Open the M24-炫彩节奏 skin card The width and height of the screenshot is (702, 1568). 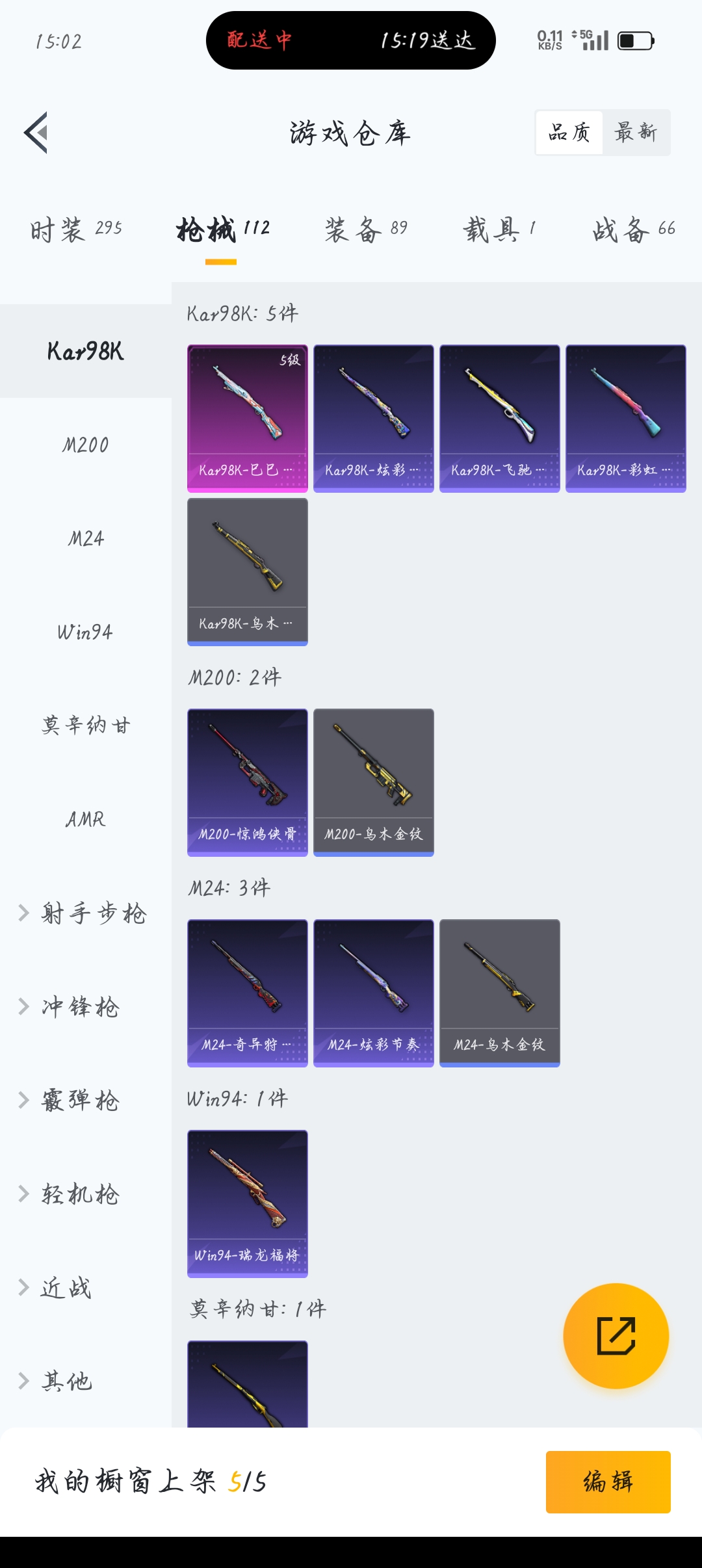coord(373,993)
